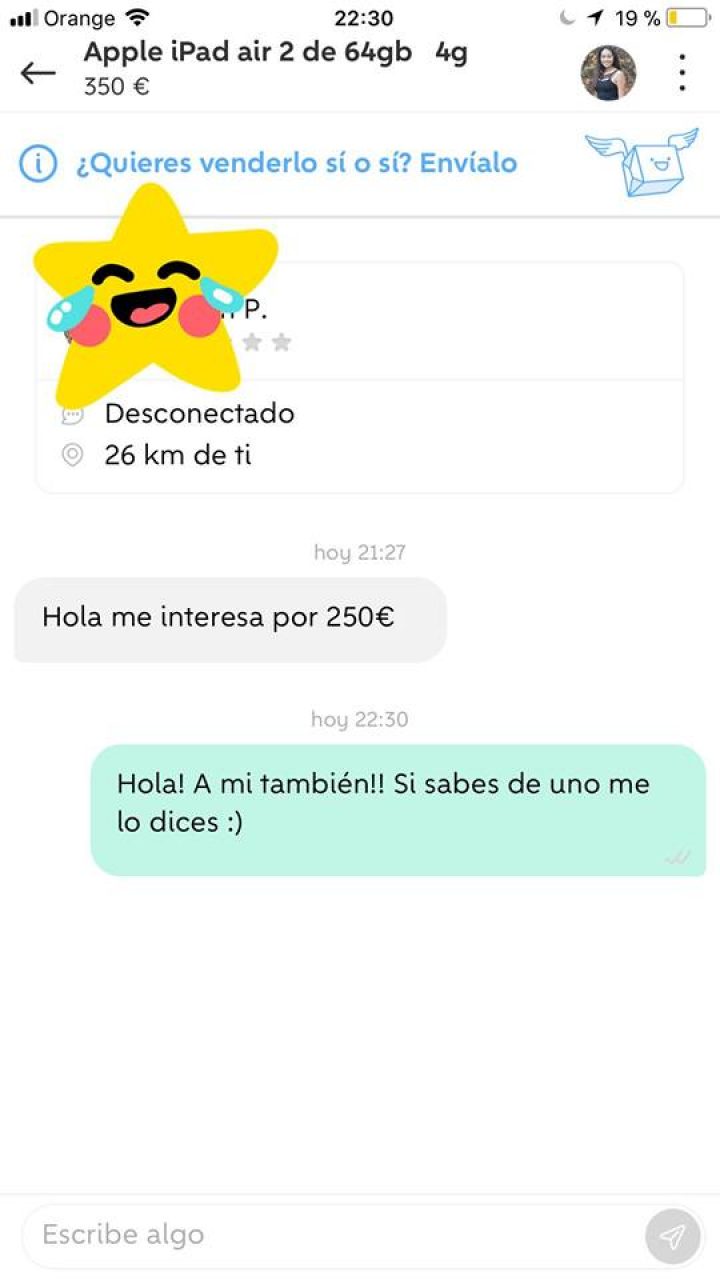Screen dimensions: 720x1280
Task: Send the message with the paper plane
Action: pyautogui.click(x=673, y=1237)
